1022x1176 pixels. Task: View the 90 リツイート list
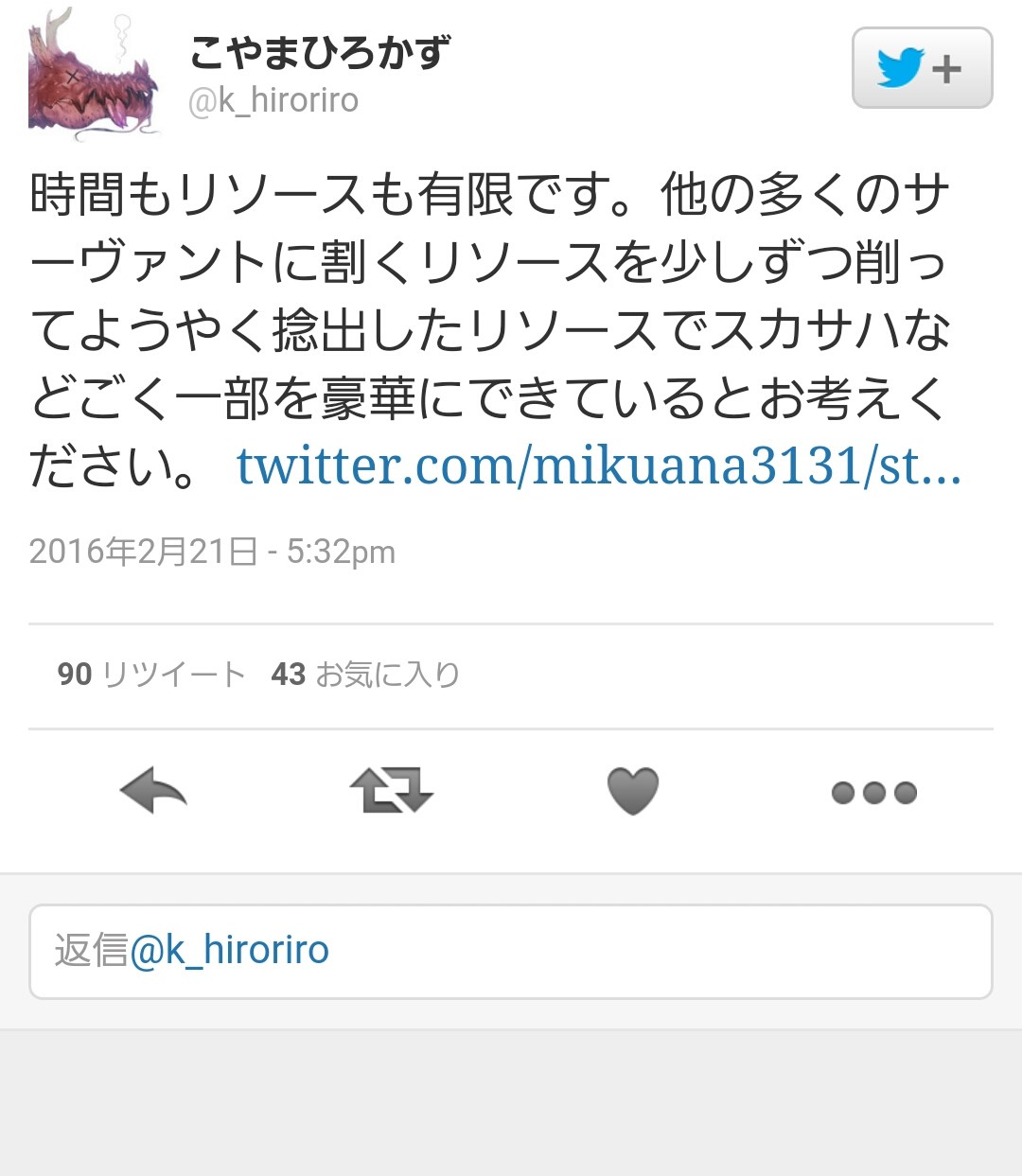click(151, 674)
